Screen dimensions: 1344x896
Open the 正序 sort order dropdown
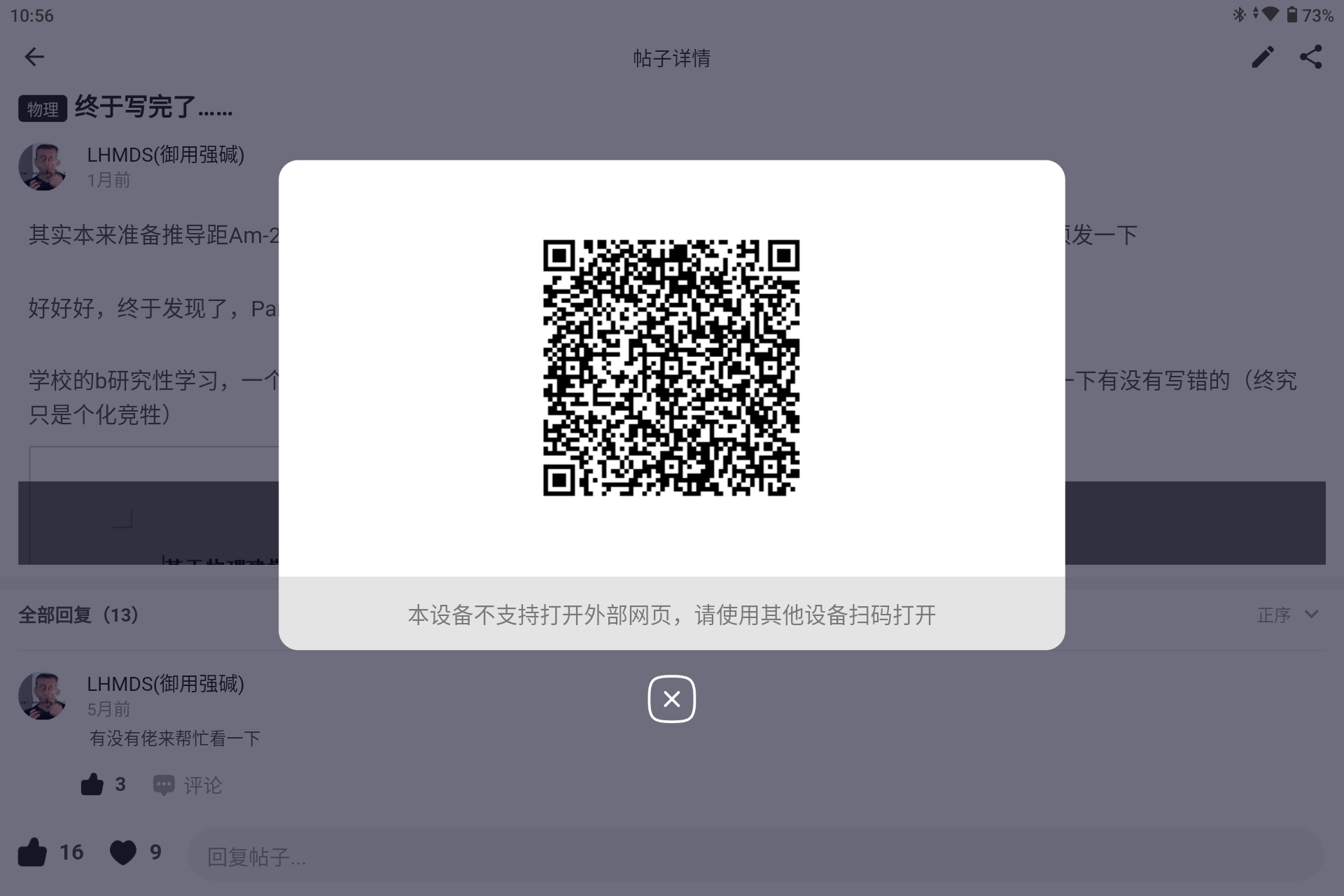(x=1287, y=615)
